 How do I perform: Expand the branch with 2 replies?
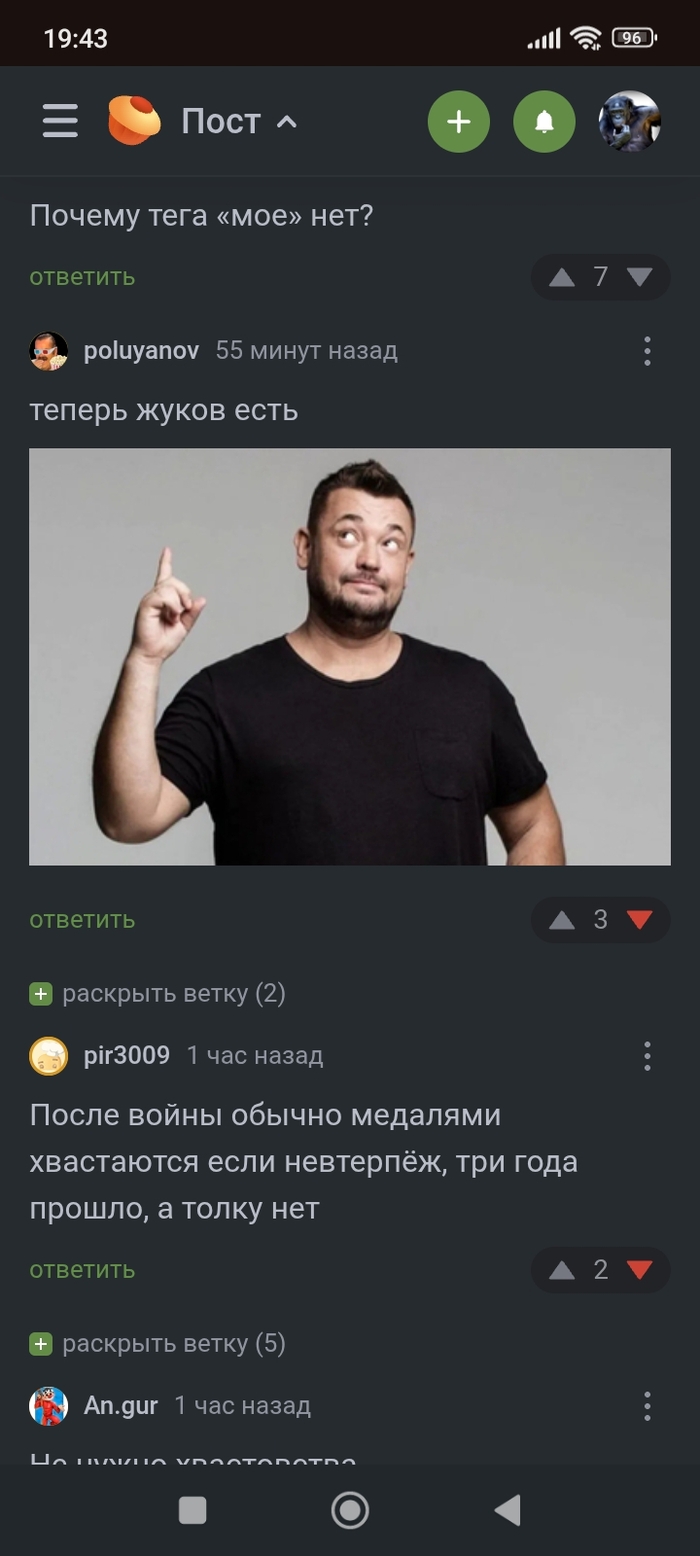(x=158, y=994)
